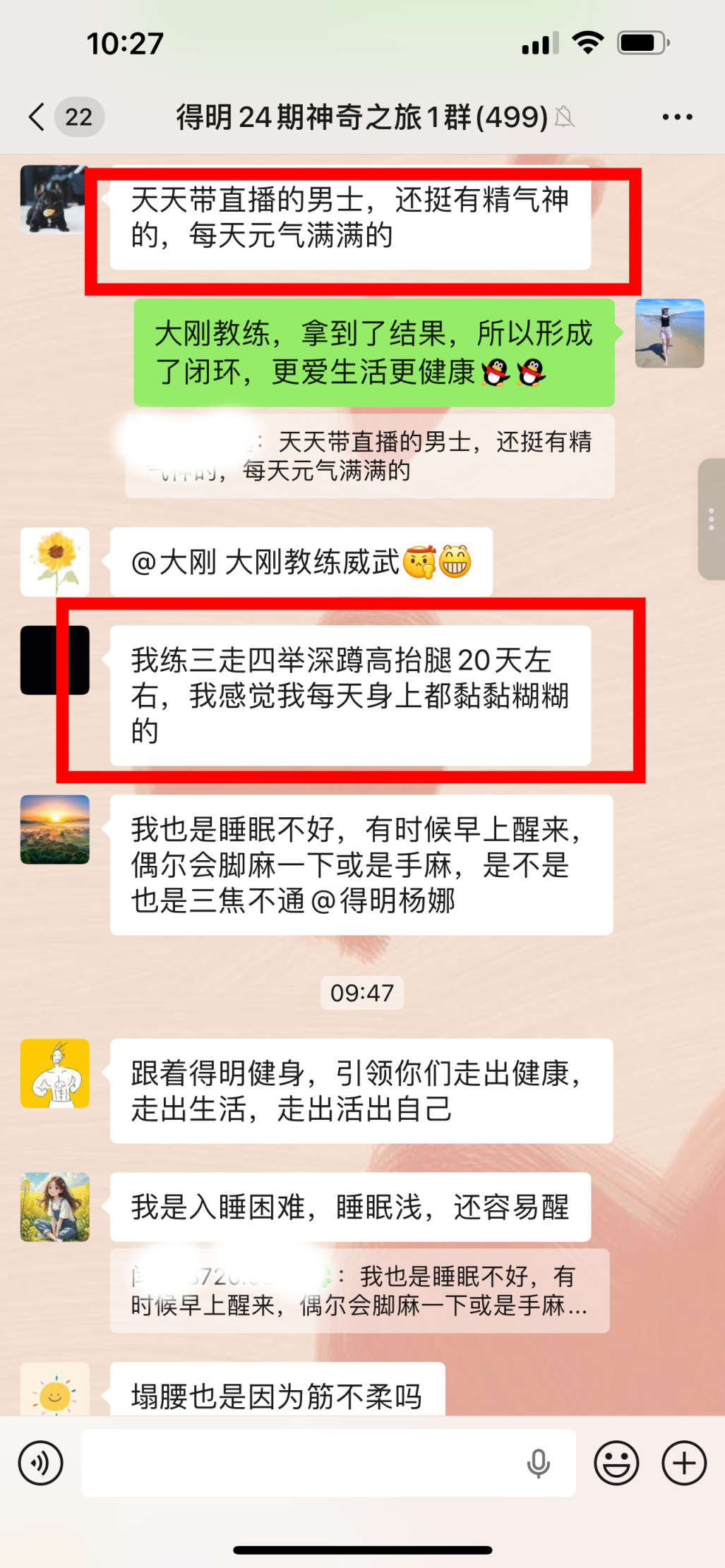This screenshot has height=1568, width=725.
Task: Open the girl in flower field avatar
Action: pyautogui.click(x=55, y=1207)
